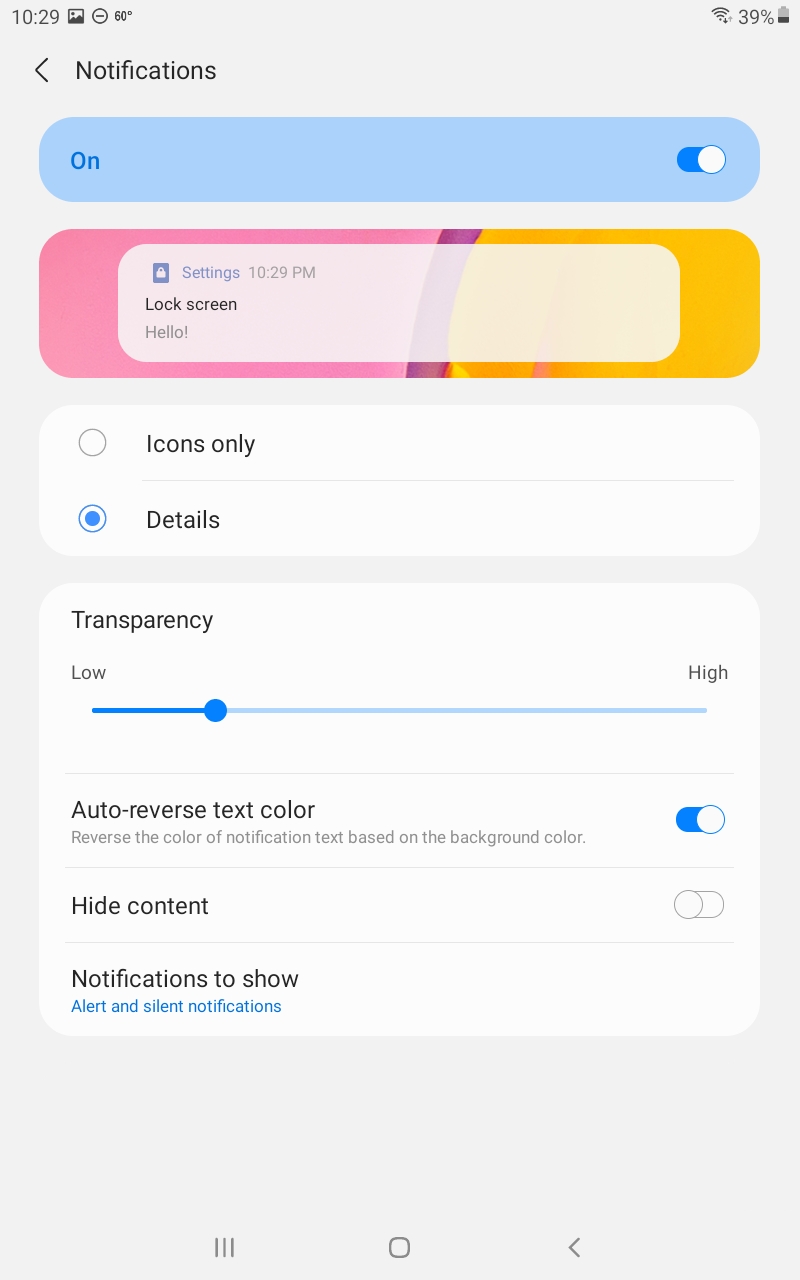Turn off the On toggle at the top

tap(700, 159)
